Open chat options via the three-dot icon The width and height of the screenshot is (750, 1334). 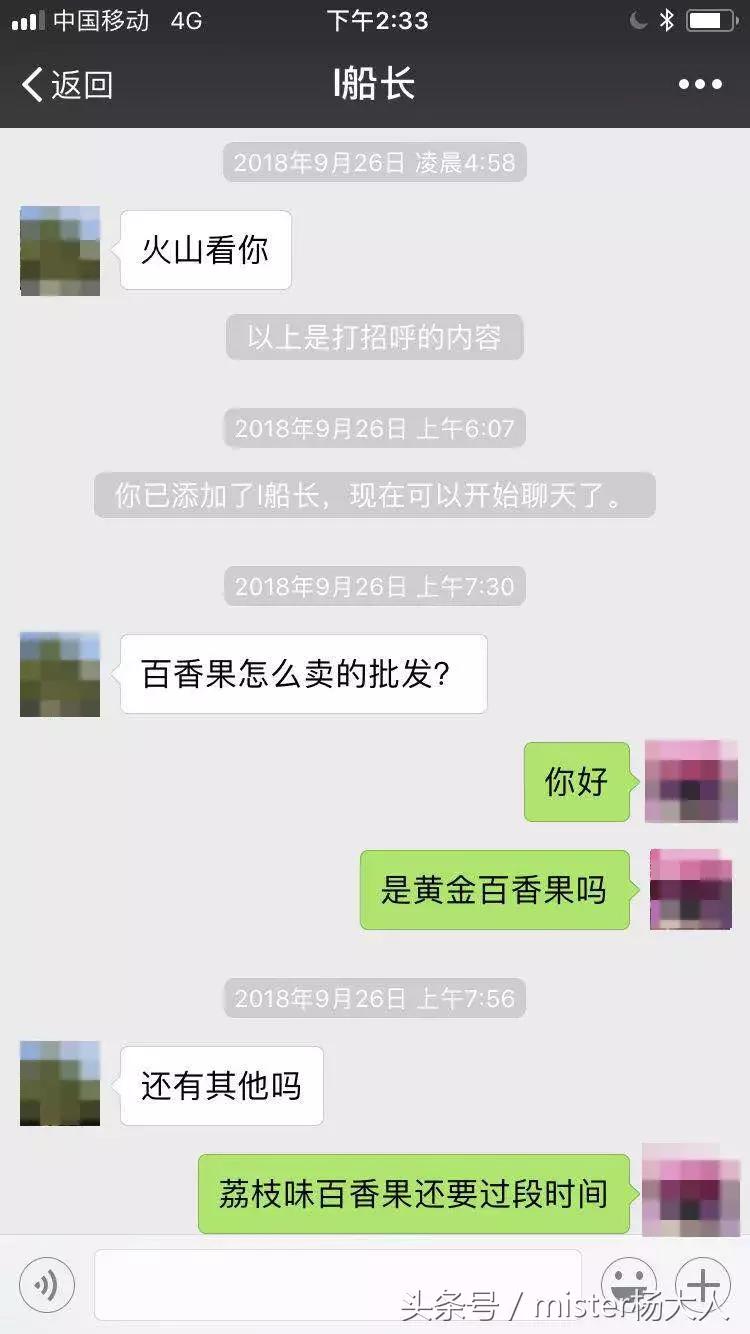coord(702,85)
